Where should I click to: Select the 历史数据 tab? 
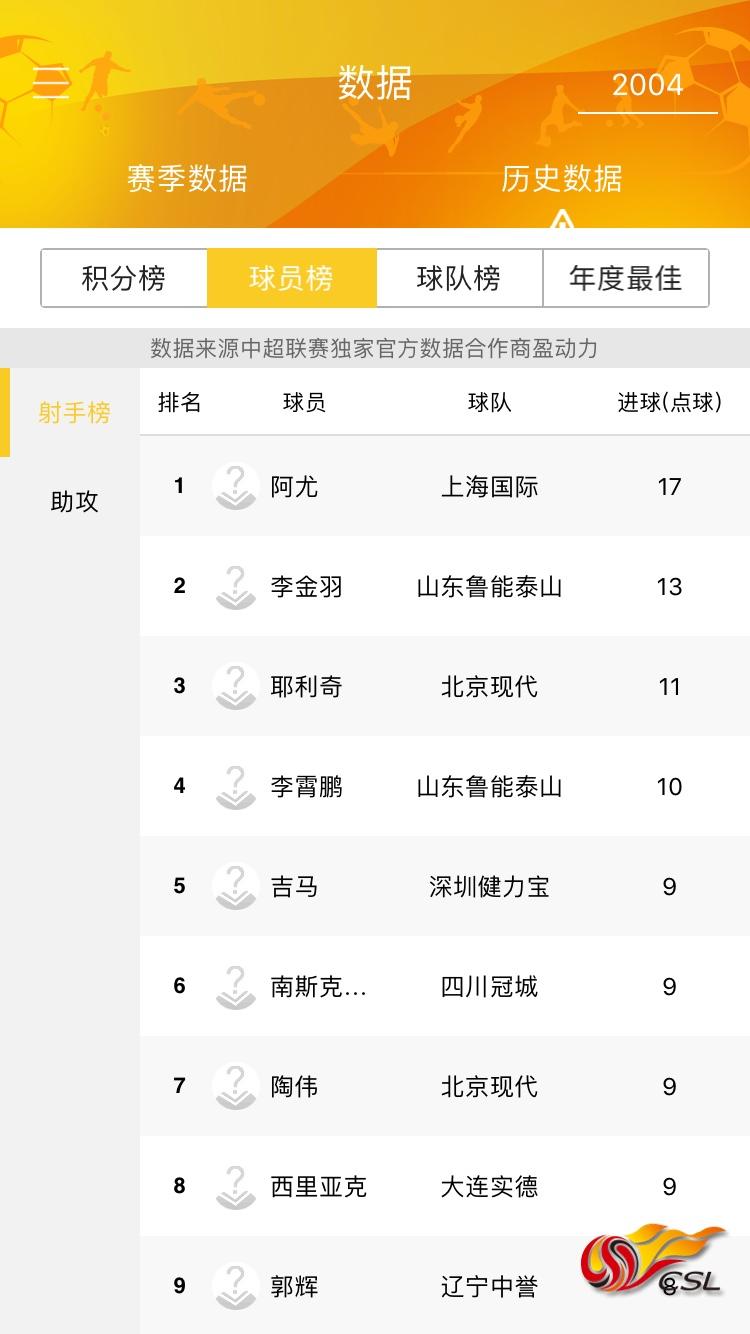562,179
